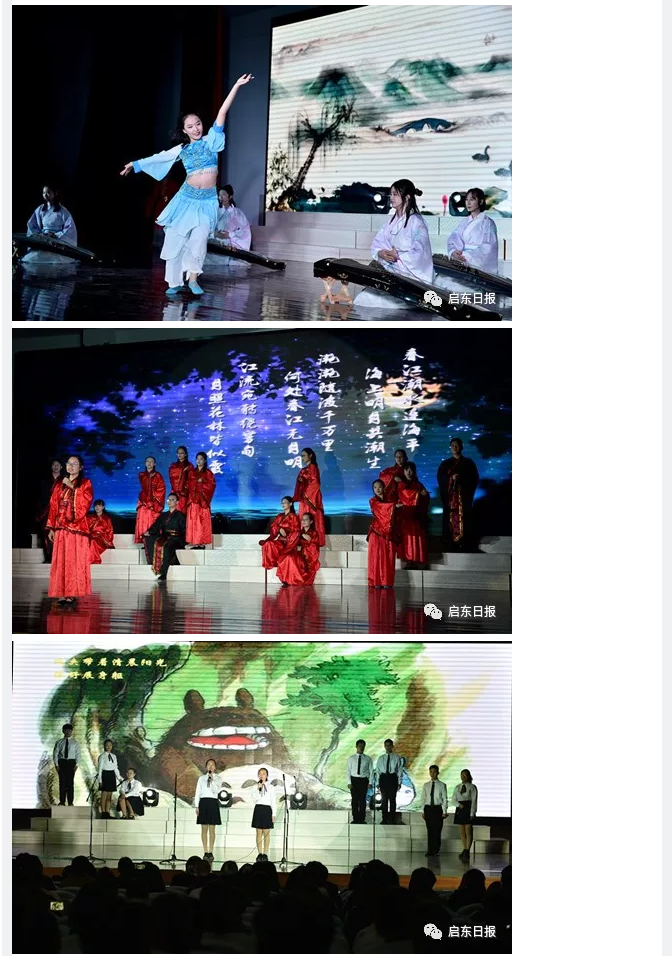
Task: Enlarge the photo of students singing at microphones
Action: coord(262,797)
